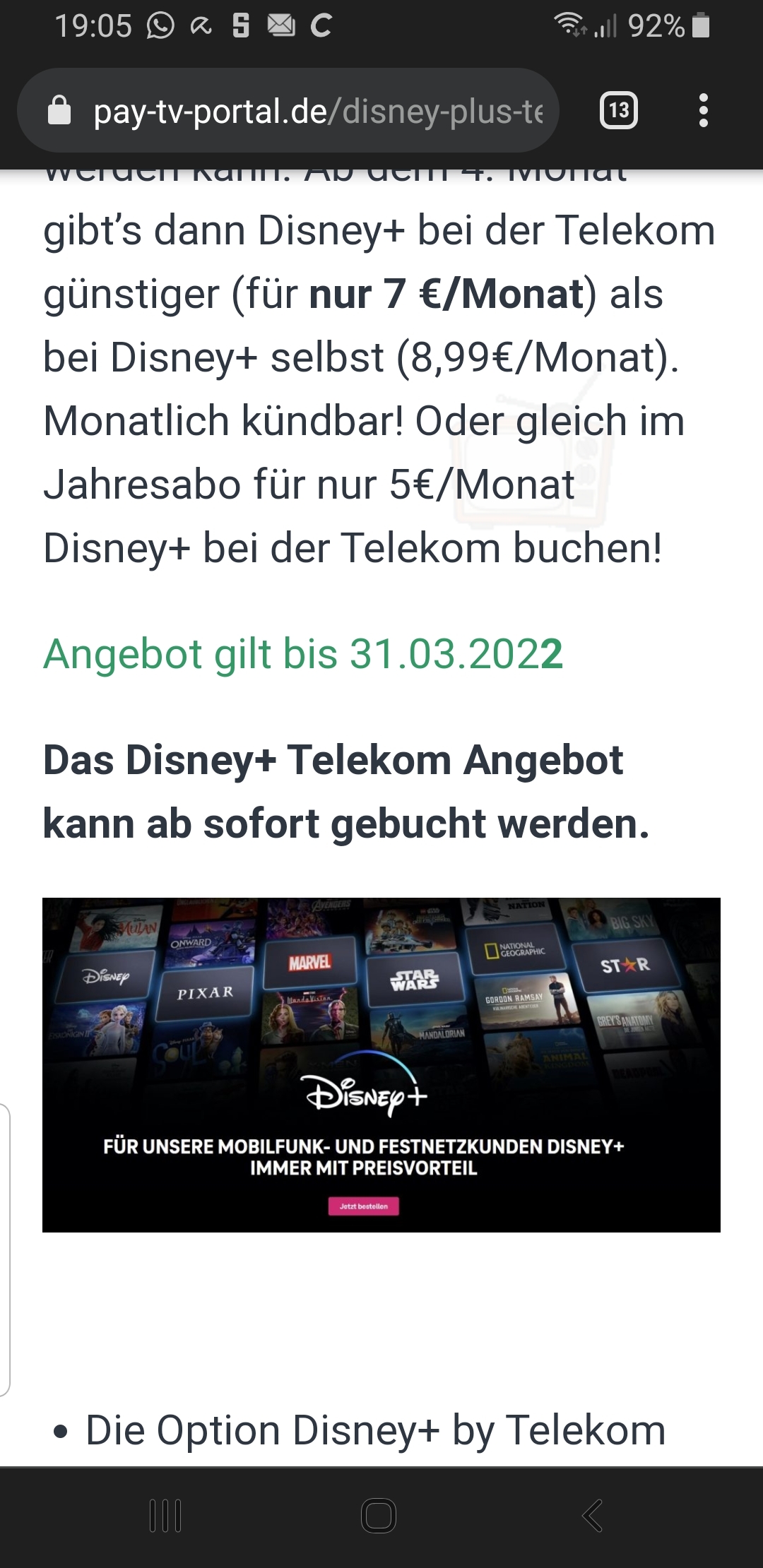Viewport: 763px width, 1568px height.
Task: Open recent apps
Action: (166, 1516)
